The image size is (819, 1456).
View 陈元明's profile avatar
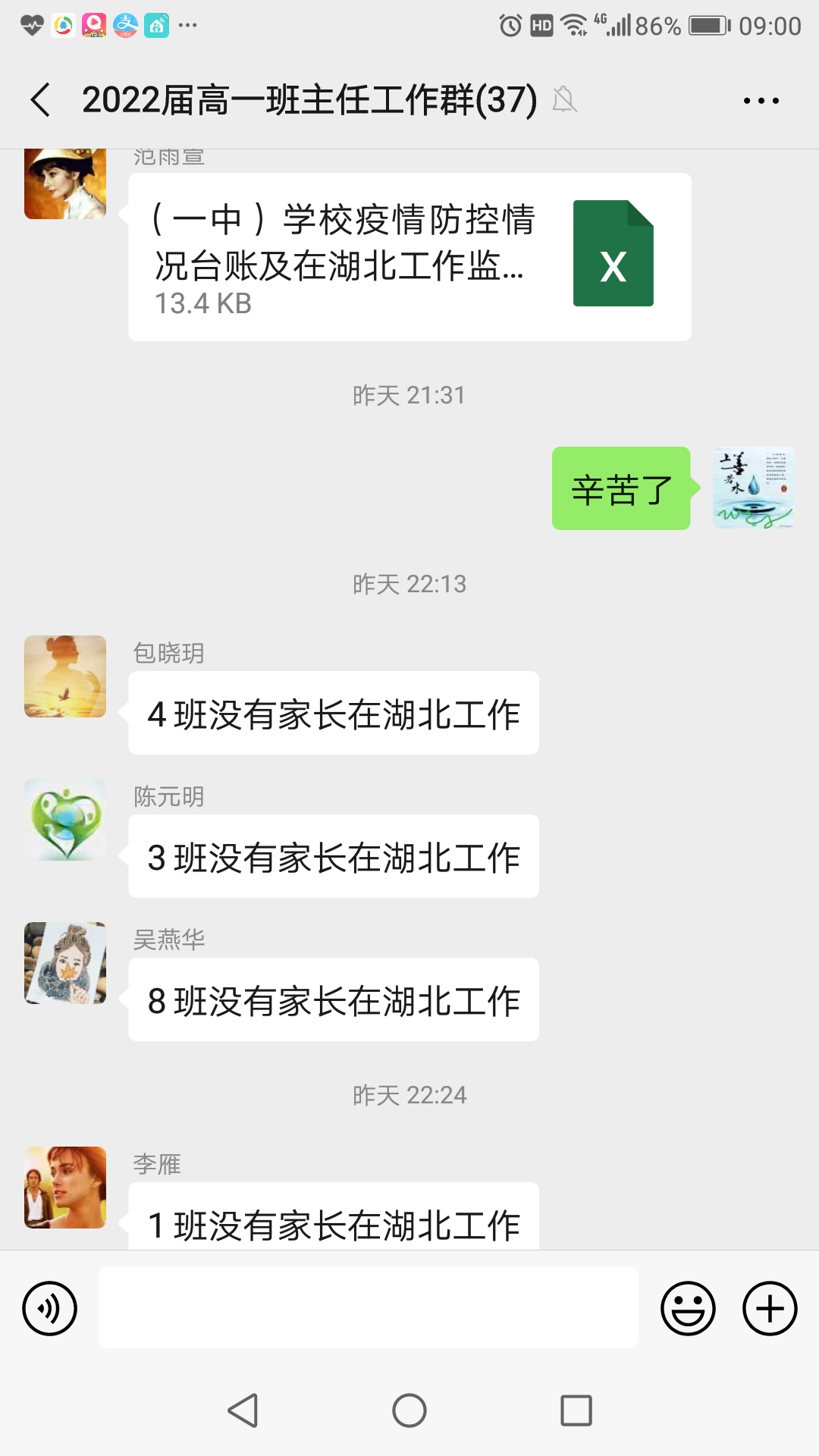(x=65, y=820)
